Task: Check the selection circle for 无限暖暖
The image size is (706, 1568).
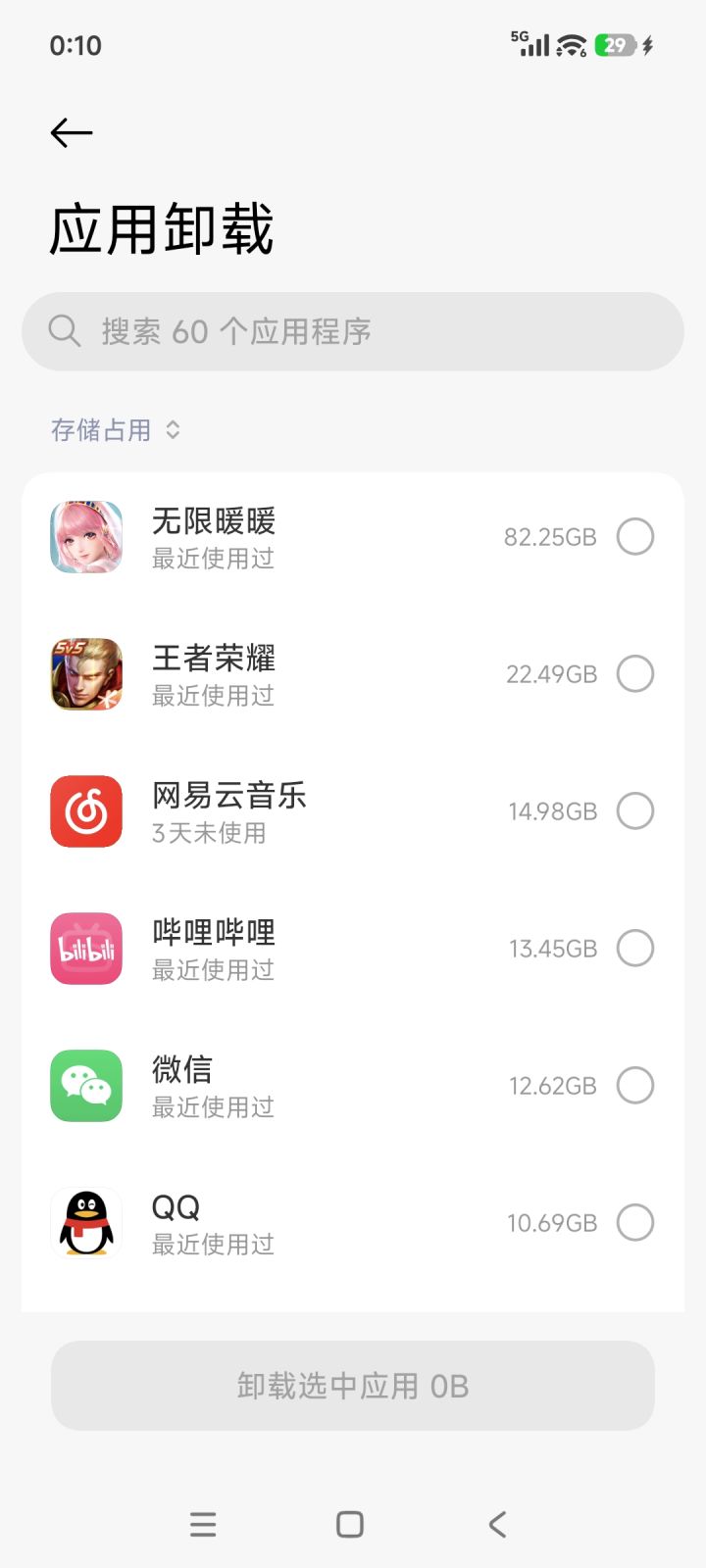Action: point(635,536)
